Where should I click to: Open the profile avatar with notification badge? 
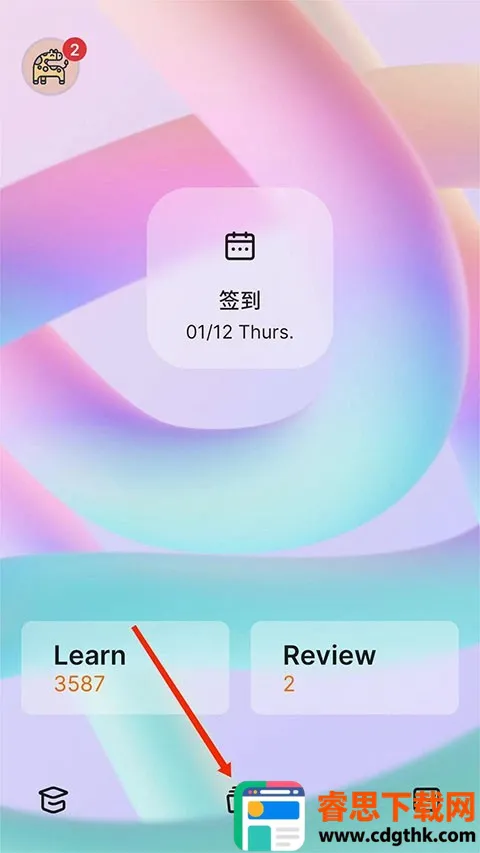pos(51,67)
